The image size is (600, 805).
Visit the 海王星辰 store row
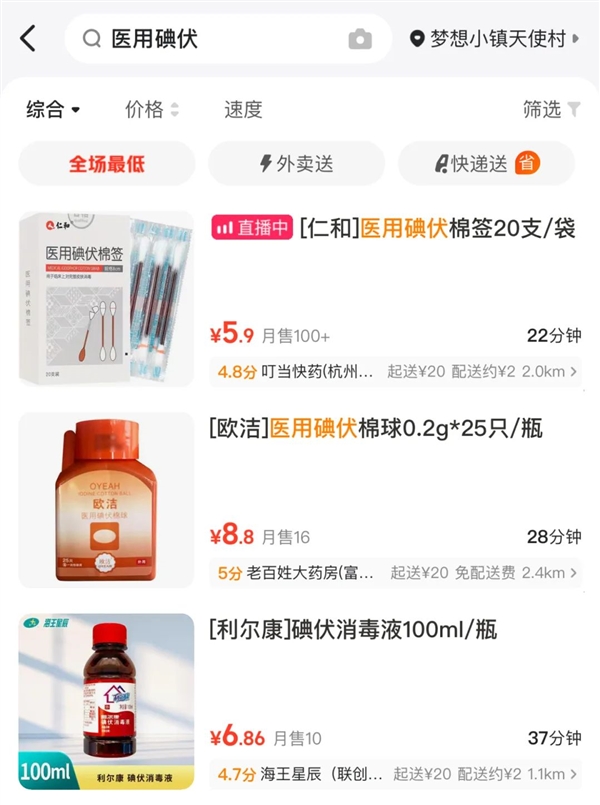coord(397,773)
